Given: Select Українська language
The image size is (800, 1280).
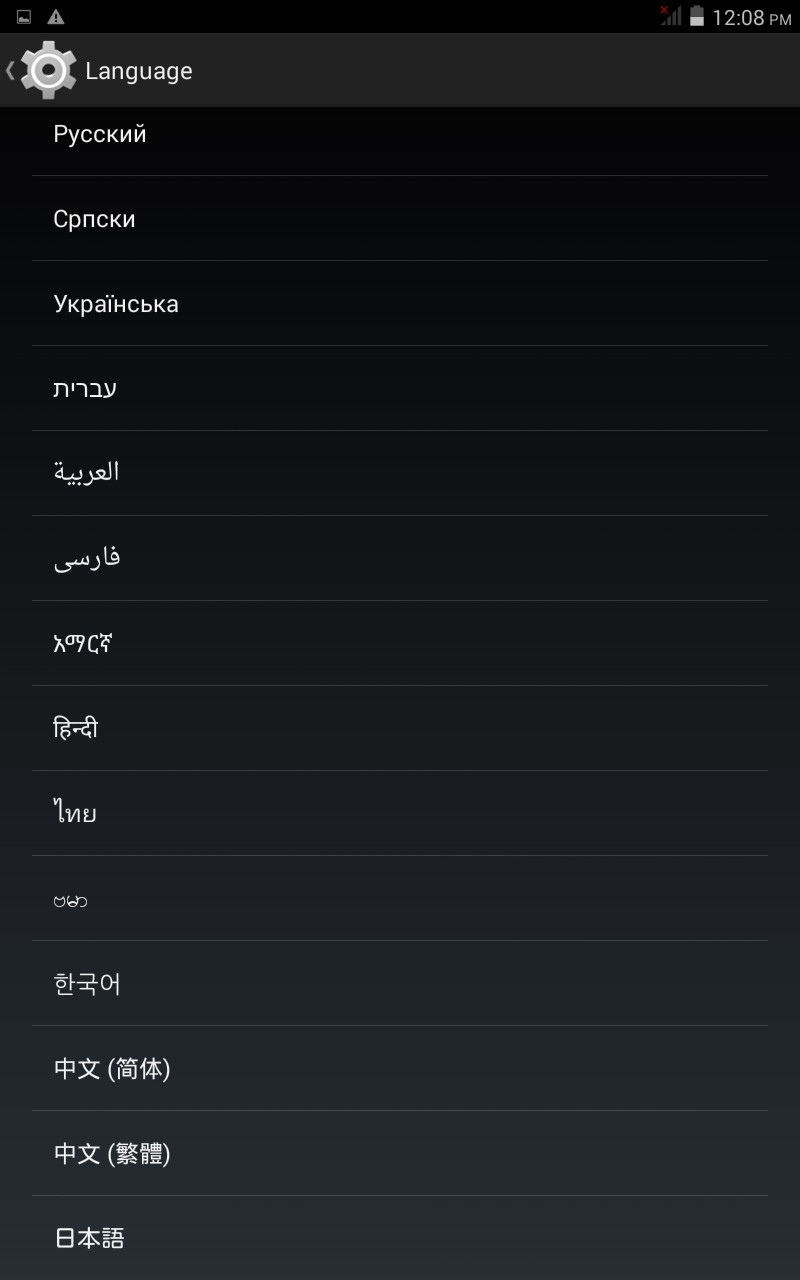Looking at the screenshot, I should (x=116, y=304).
